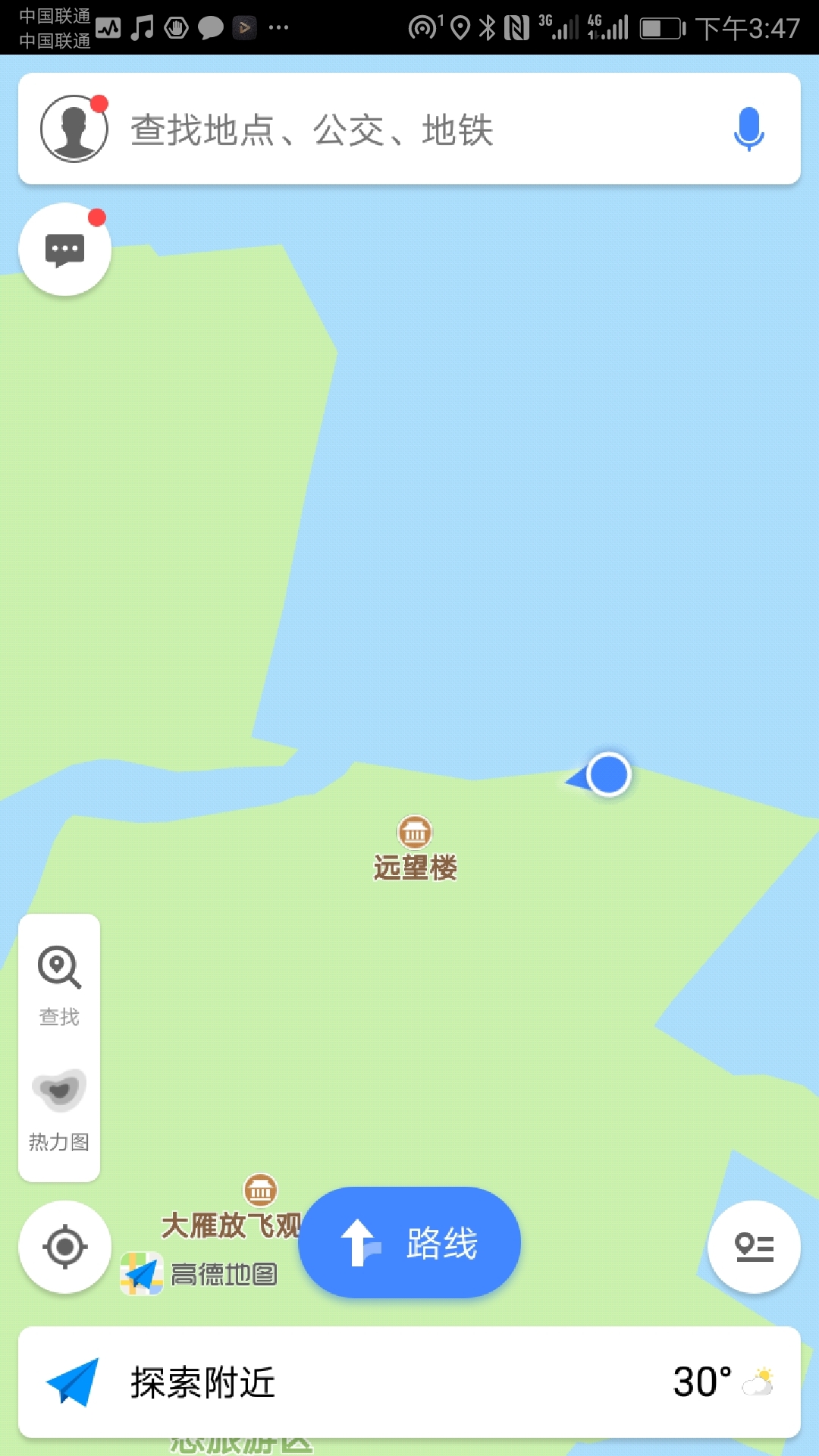
Task: Recenter map on my location
Action: point(65,1247)
